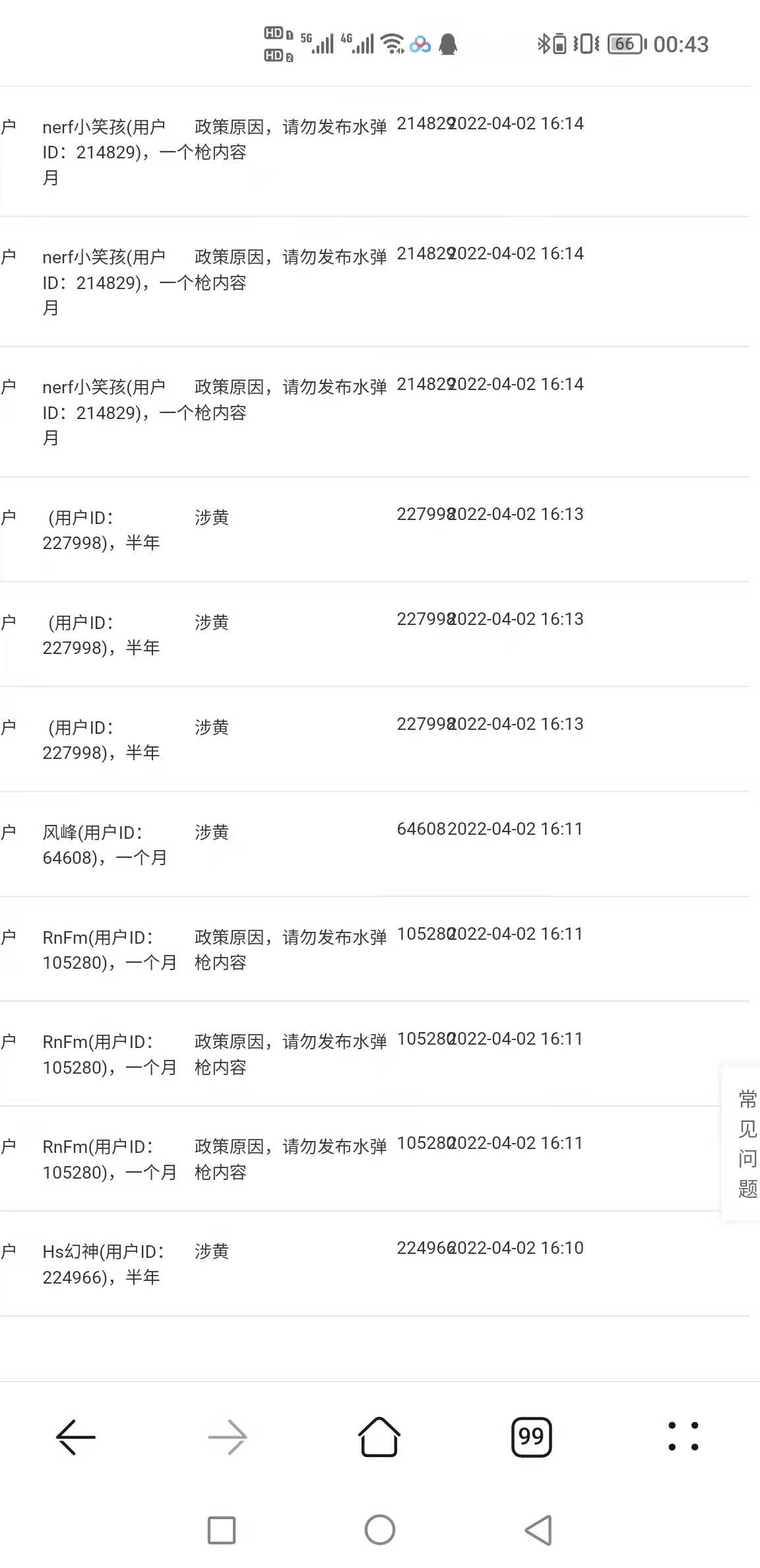This screenshot has width=760, height=1568.
Task: Open the browser home page
Action: click(x=379, y=1437)
